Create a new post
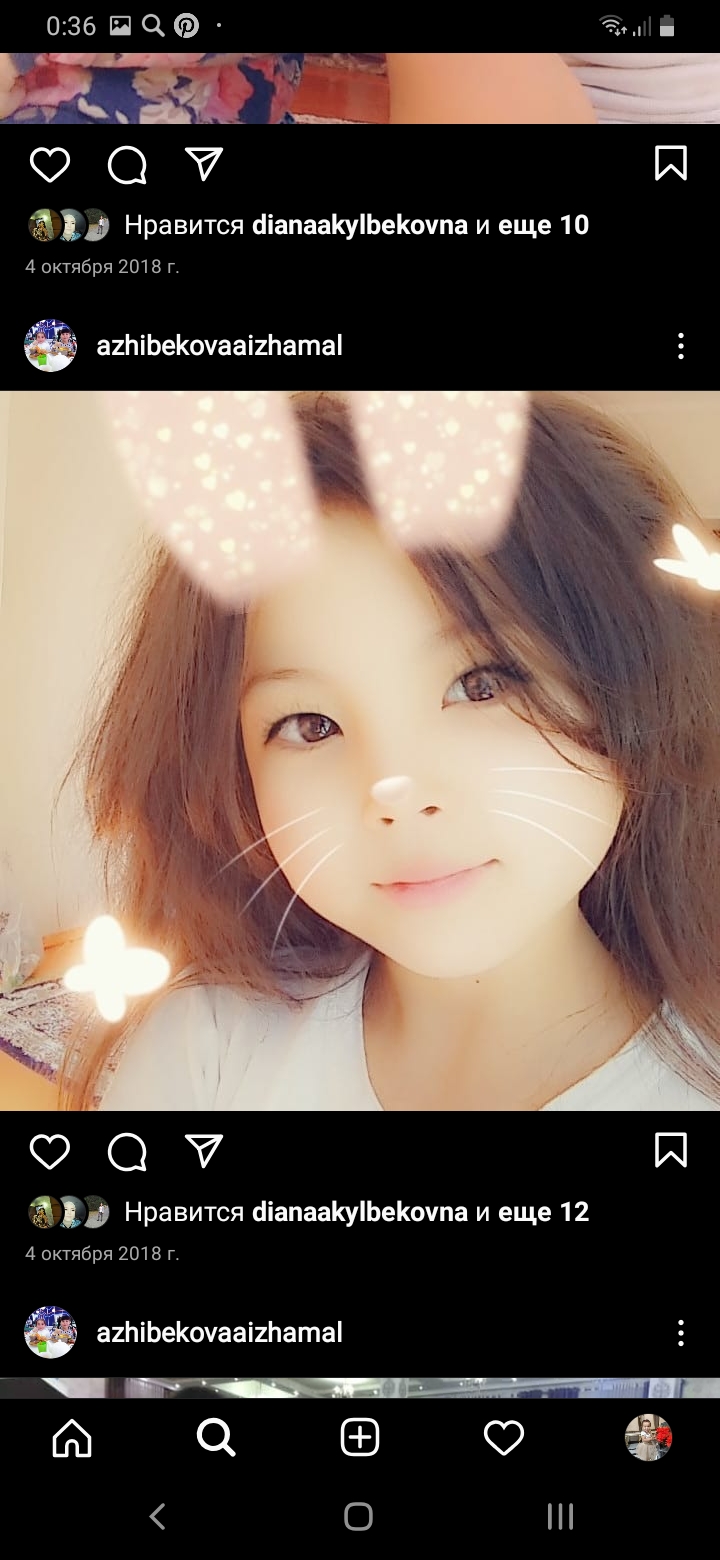The image size is (720, 1560). 360,1438
